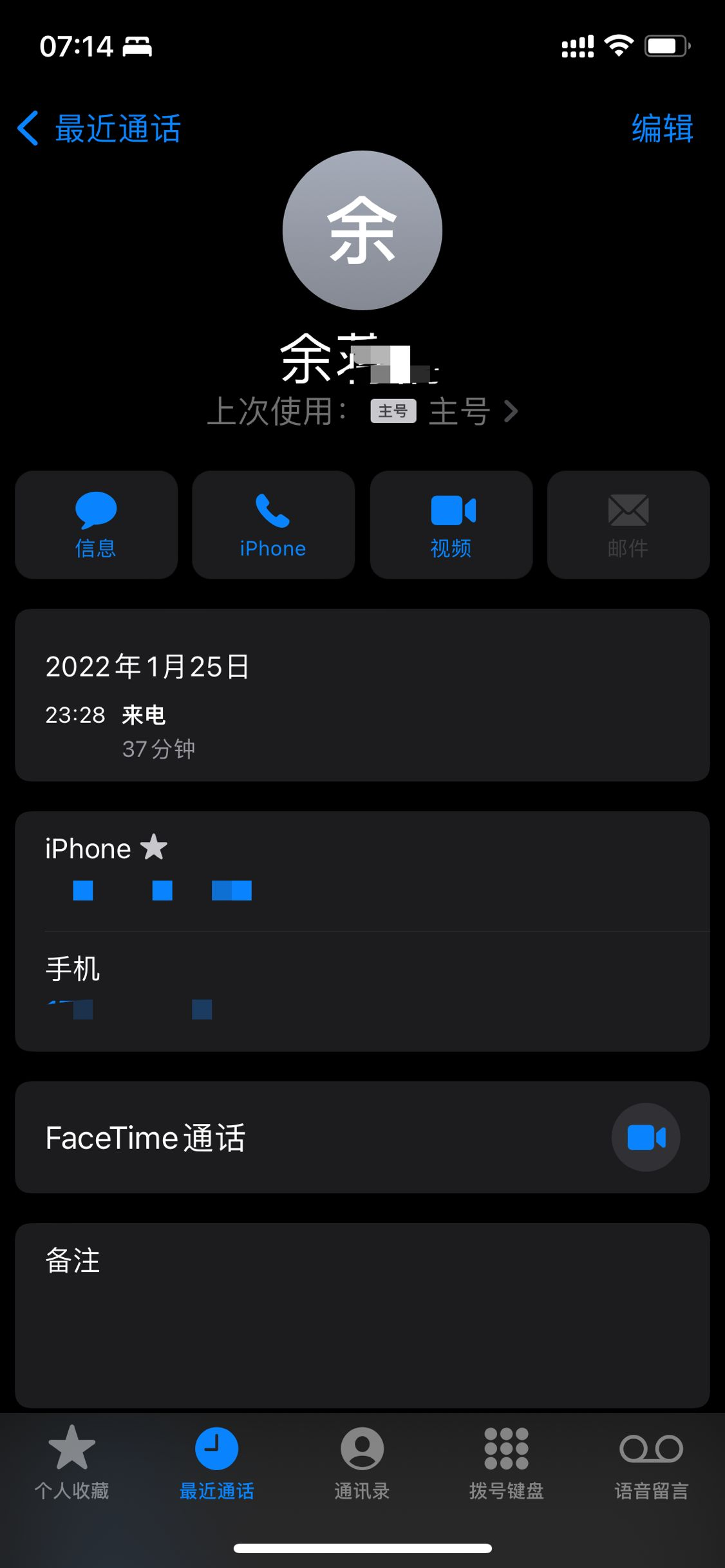Go back to 最近通话 list

click(x=99, y=128)
